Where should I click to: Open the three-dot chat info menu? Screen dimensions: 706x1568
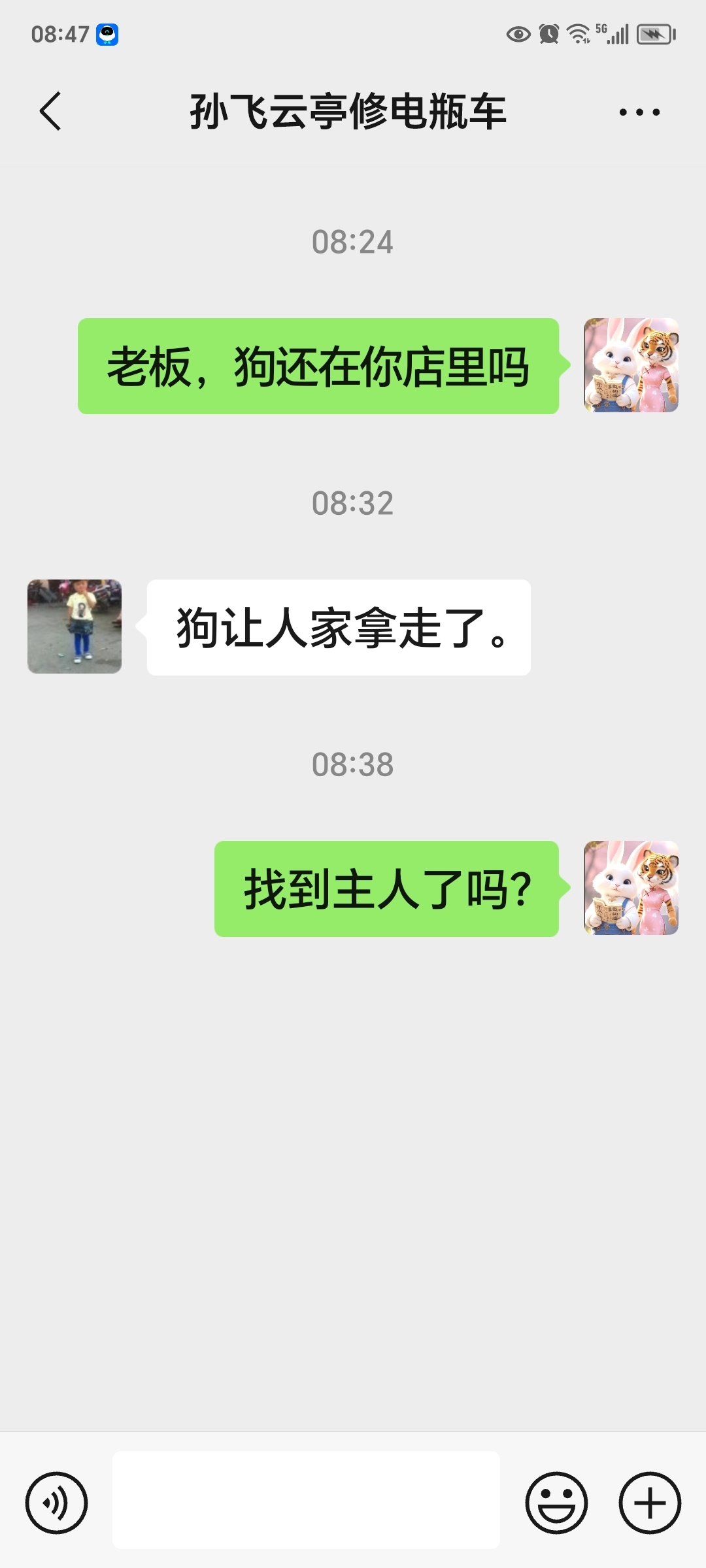coord(639,112)
